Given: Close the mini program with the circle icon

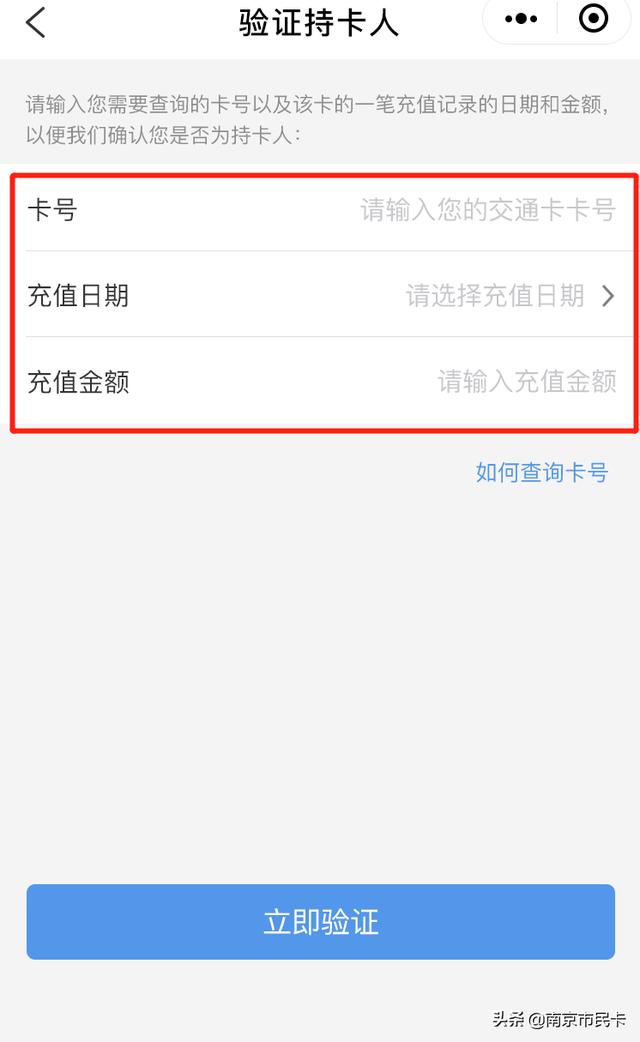Looking at the screenshot, I should pyautogui.click(x=593, y=18).
